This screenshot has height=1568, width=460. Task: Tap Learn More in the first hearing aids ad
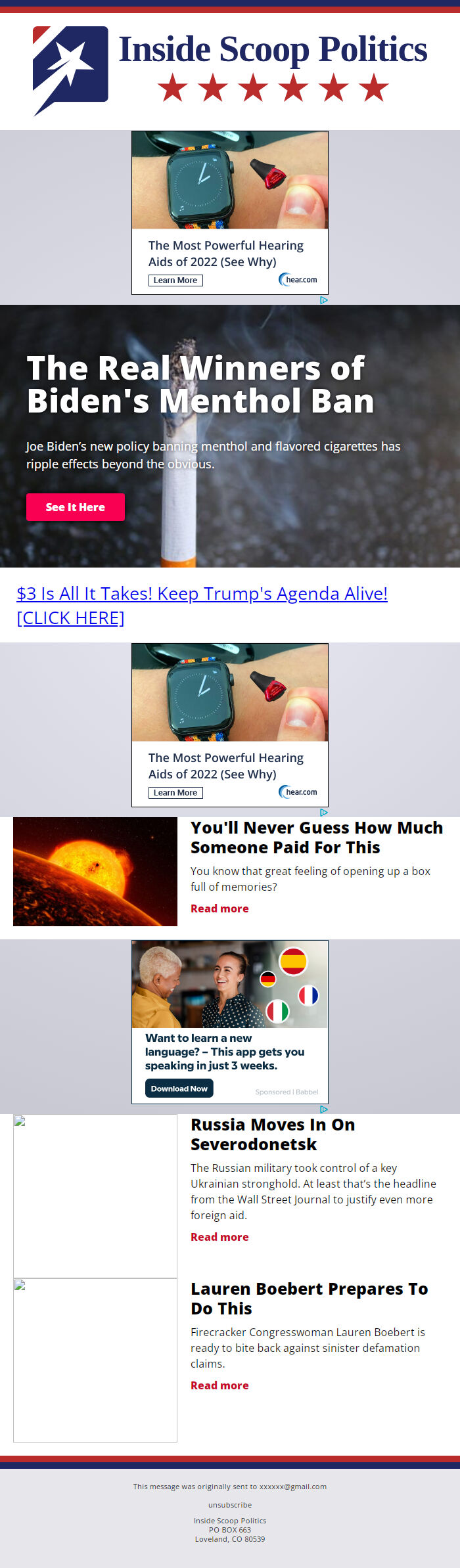175,280
